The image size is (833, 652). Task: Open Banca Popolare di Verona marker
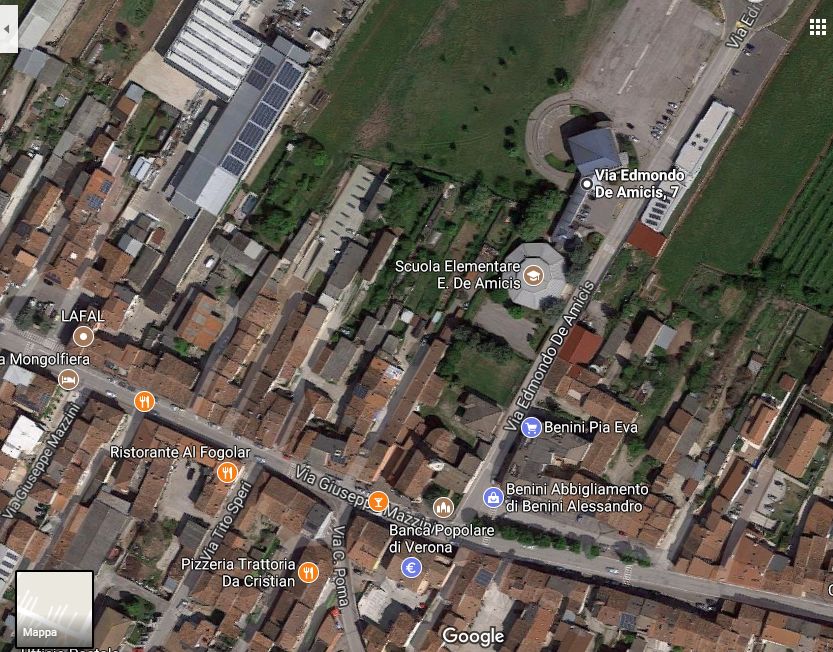(411, 567)
